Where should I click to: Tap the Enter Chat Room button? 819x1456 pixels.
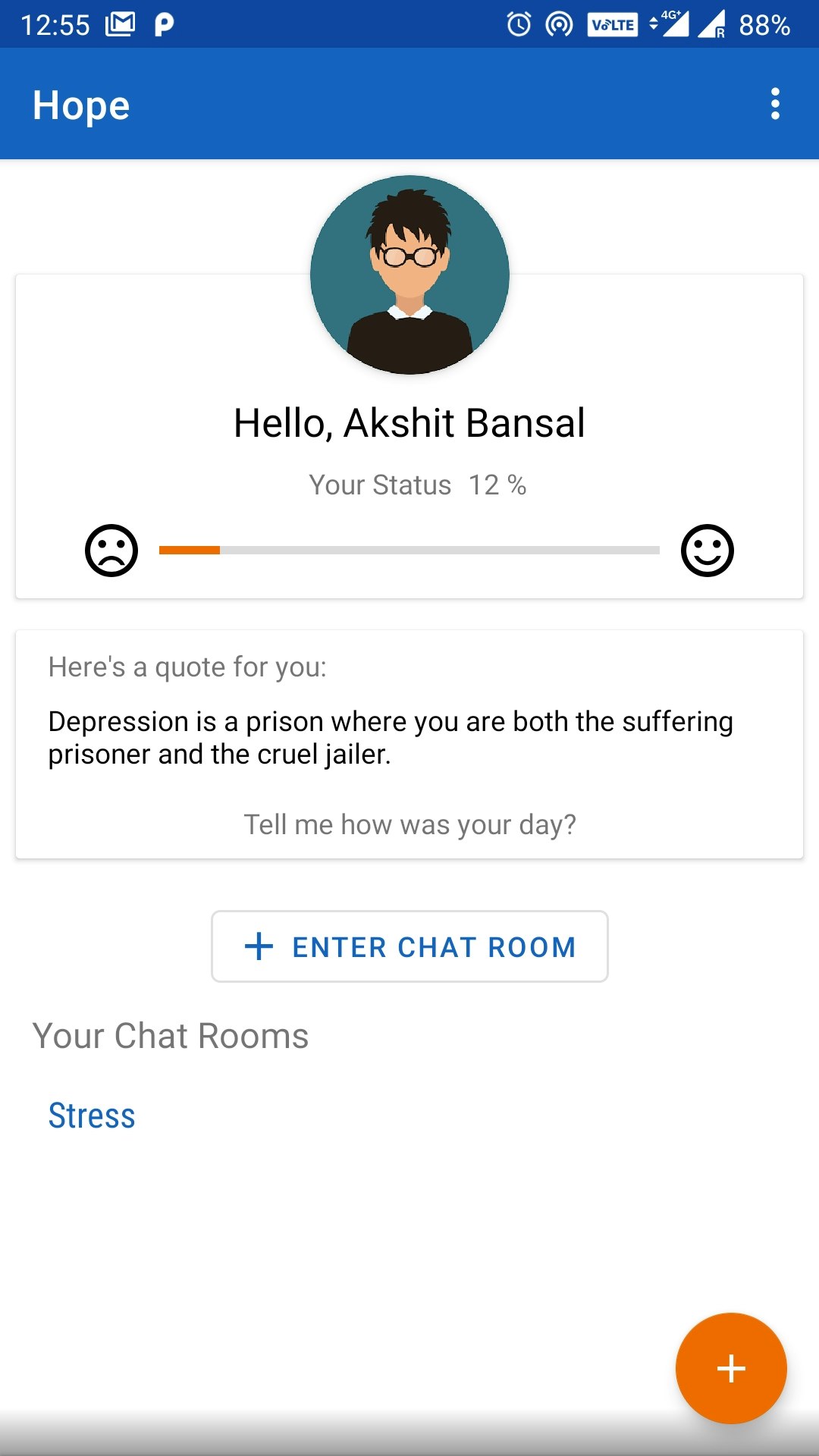point(409,946)
